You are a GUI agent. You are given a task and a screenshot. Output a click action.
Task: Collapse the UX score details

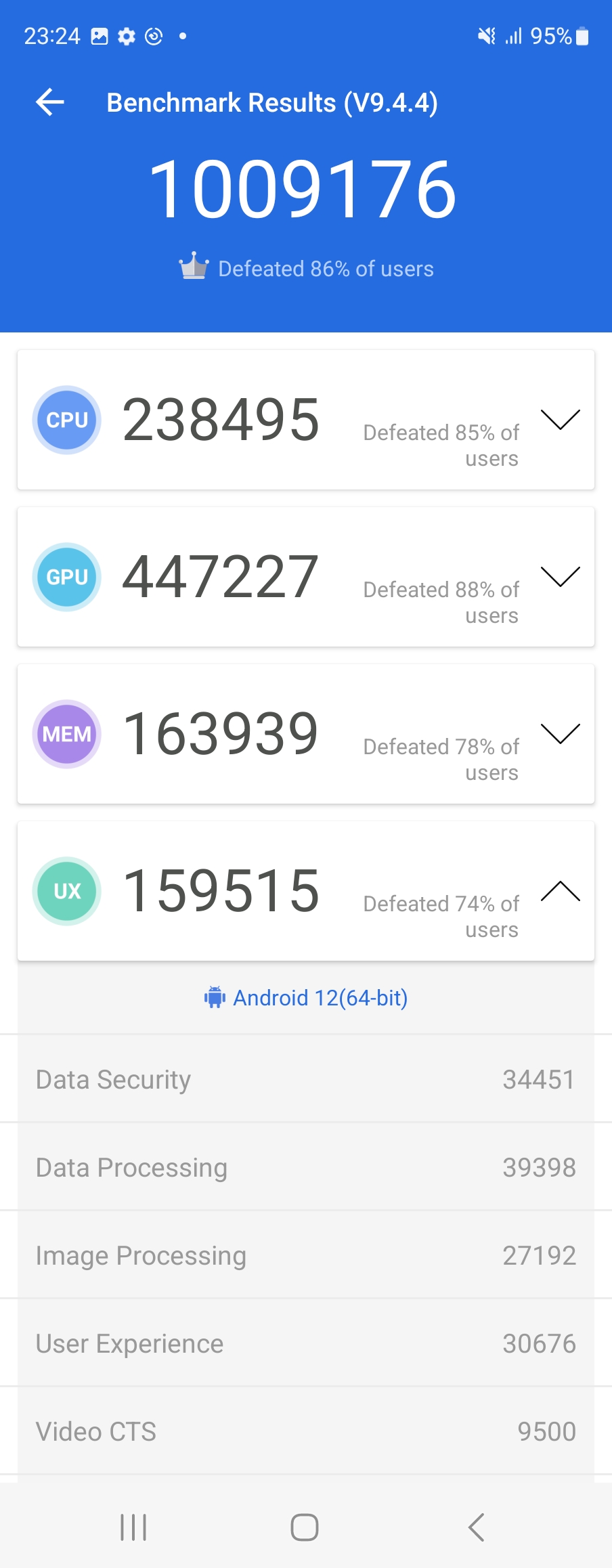click(x=560, y=891)
